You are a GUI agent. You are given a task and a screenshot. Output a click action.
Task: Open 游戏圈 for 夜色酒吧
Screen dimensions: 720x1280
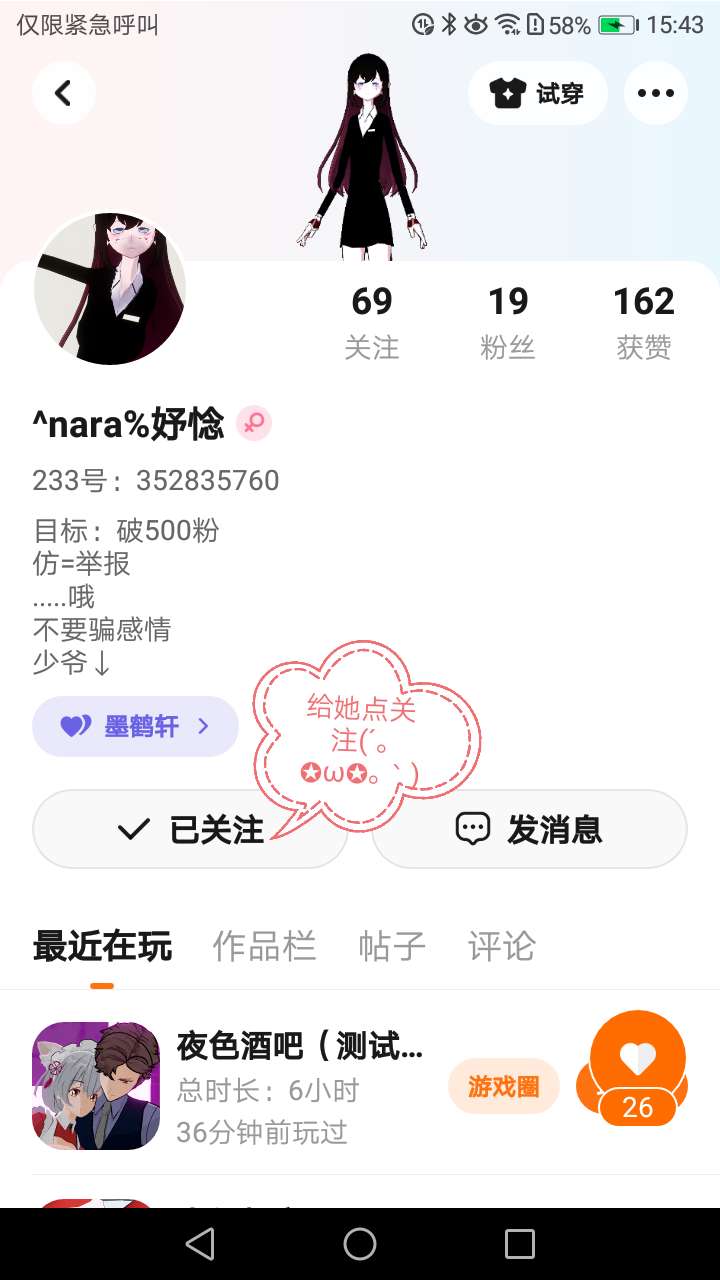coord(503,1086)
